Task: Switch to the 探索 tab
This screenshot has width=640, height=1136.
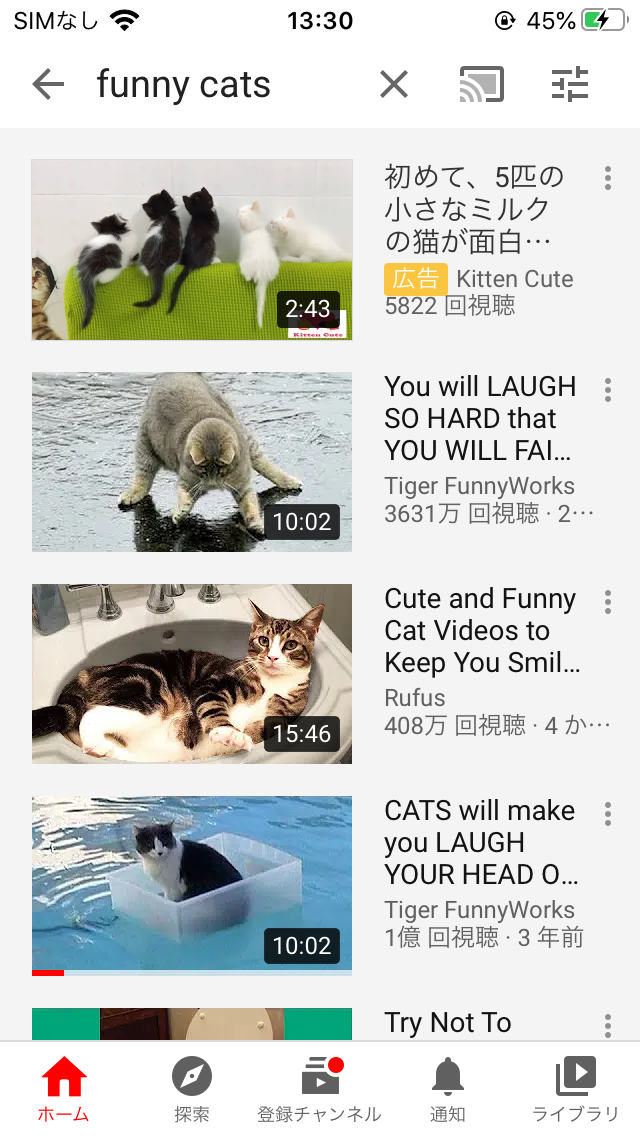Action: pyautogui.click(x=192, y=1089)
